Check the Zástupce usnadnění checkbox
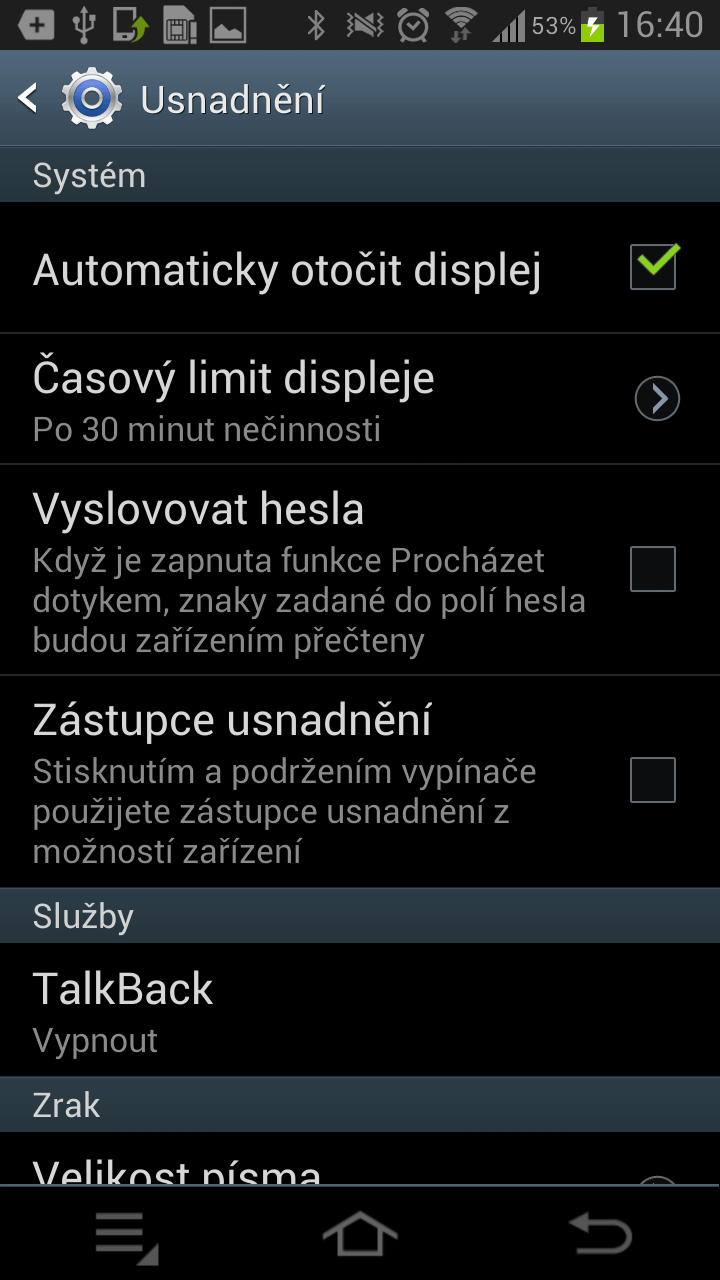This screenshot has height=1280, width=720. coord(653,780)
